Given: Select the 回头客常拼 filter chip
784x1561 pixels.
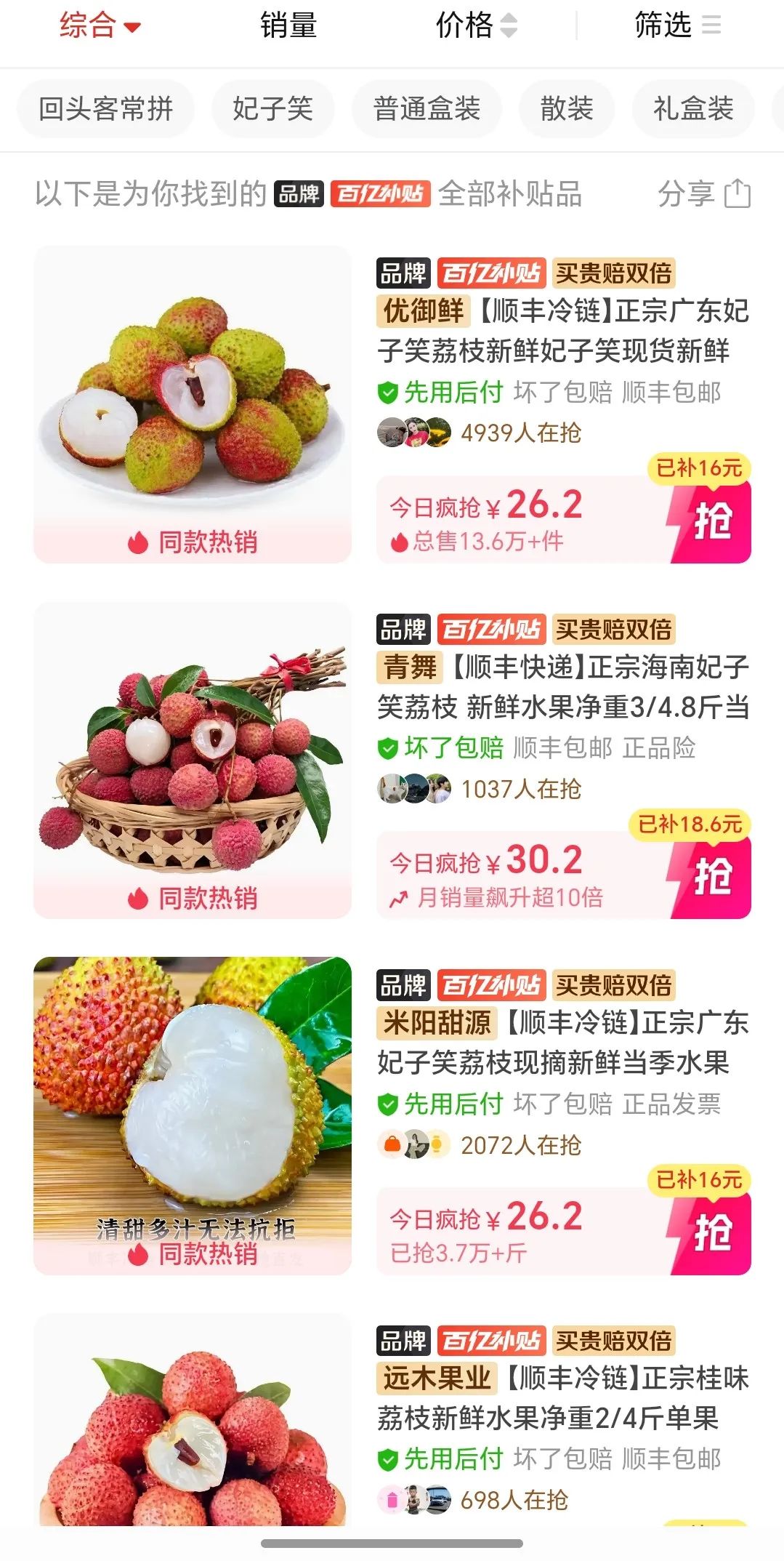Looking at the screenshot, I should coord(106,109).
